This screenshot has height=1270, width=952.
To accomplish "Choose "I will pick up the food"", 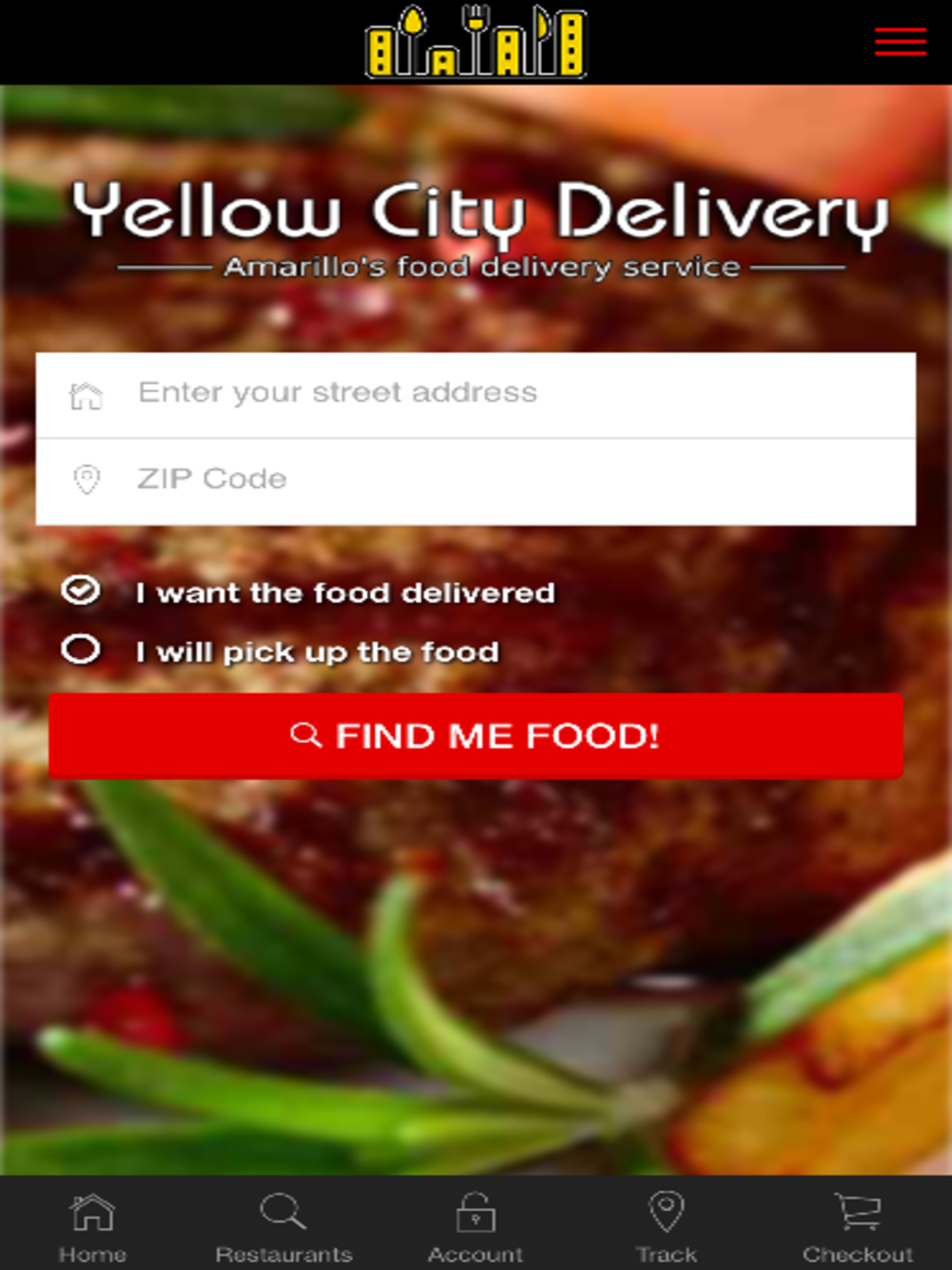I will point(81,650).
